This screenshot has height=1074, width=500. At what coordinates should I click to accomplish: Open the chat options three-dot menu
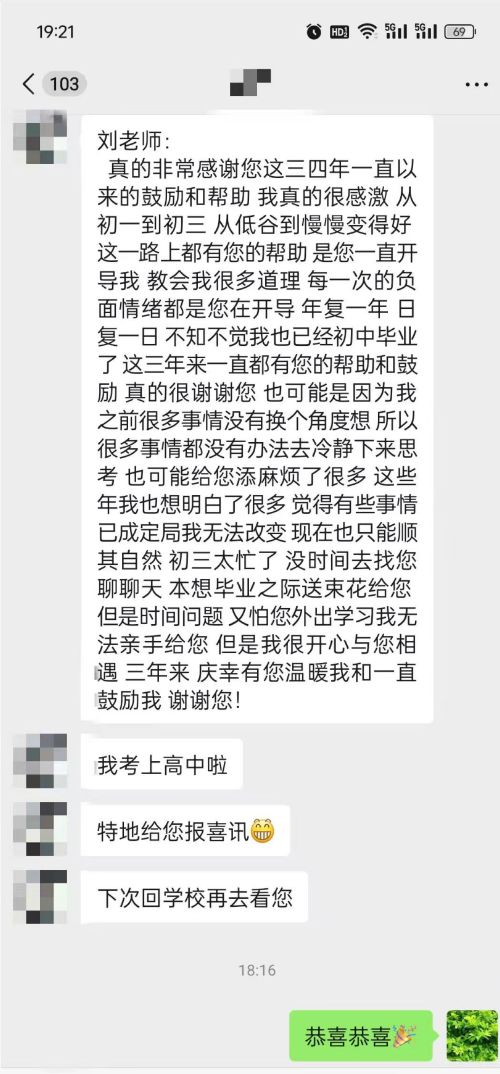(x=476, y=85)
